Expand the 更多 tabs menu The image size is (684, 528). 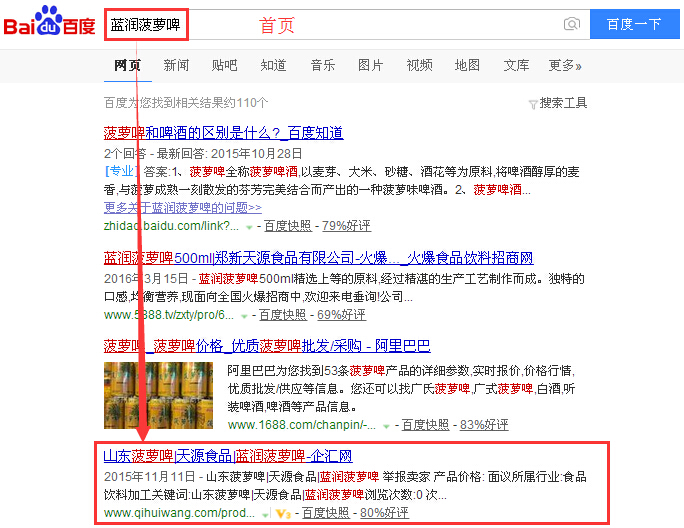click(564, 66)
